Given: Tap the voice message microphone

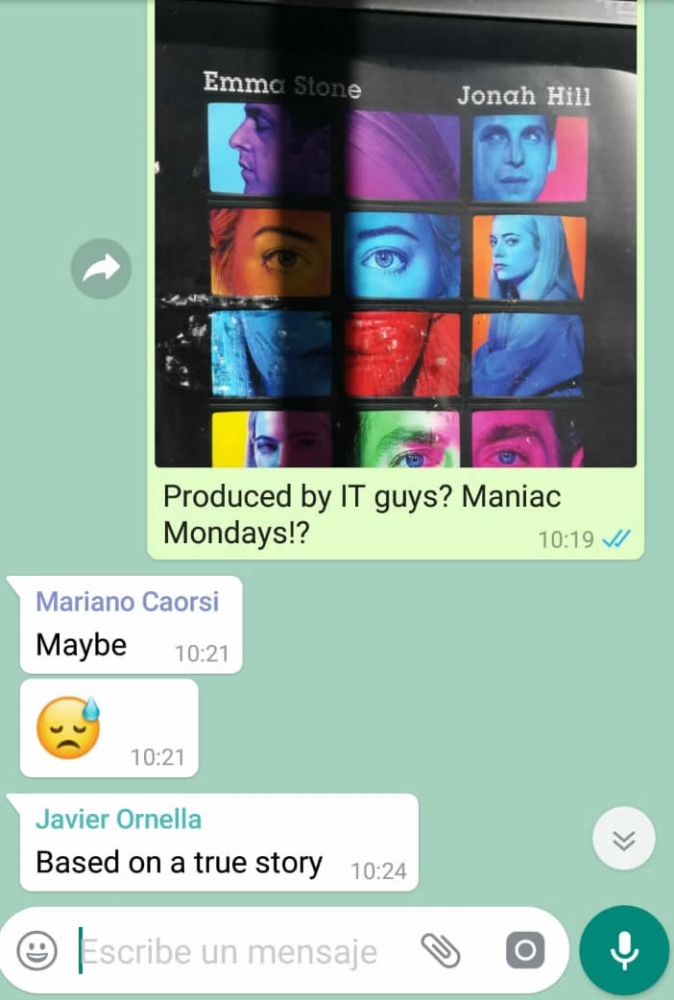Looking at the screenshot, I should (x=624, y=951).
